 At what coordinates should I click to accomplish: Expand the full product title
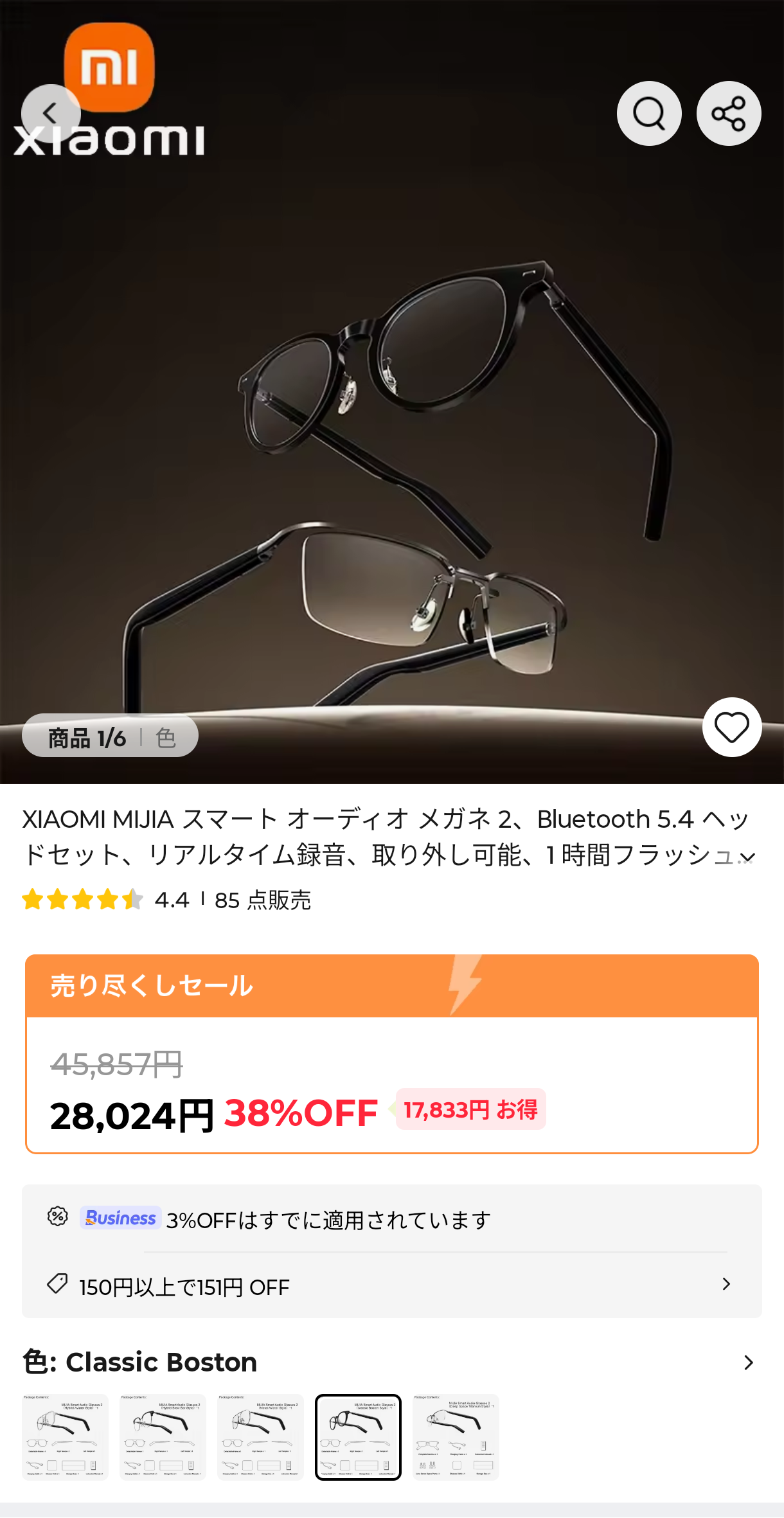click(x=747, y=857)
